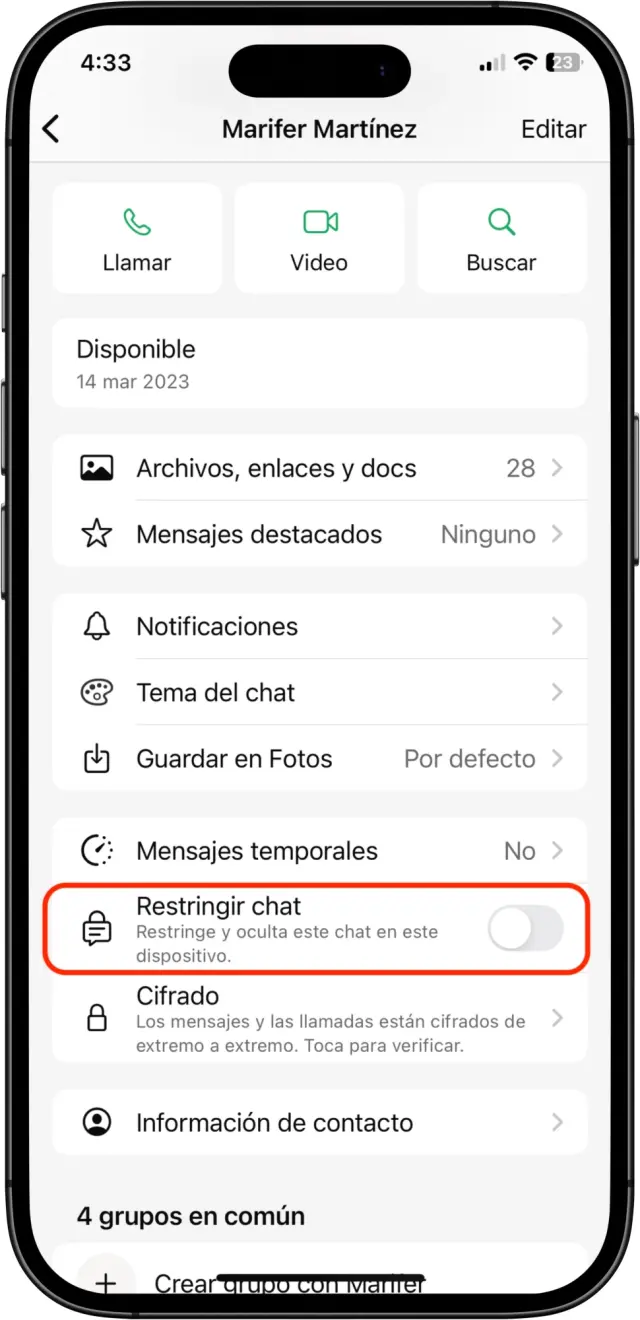Screen dimensions: 640x1320
Task: Open Información de contacto
Action: (319, 1122)
